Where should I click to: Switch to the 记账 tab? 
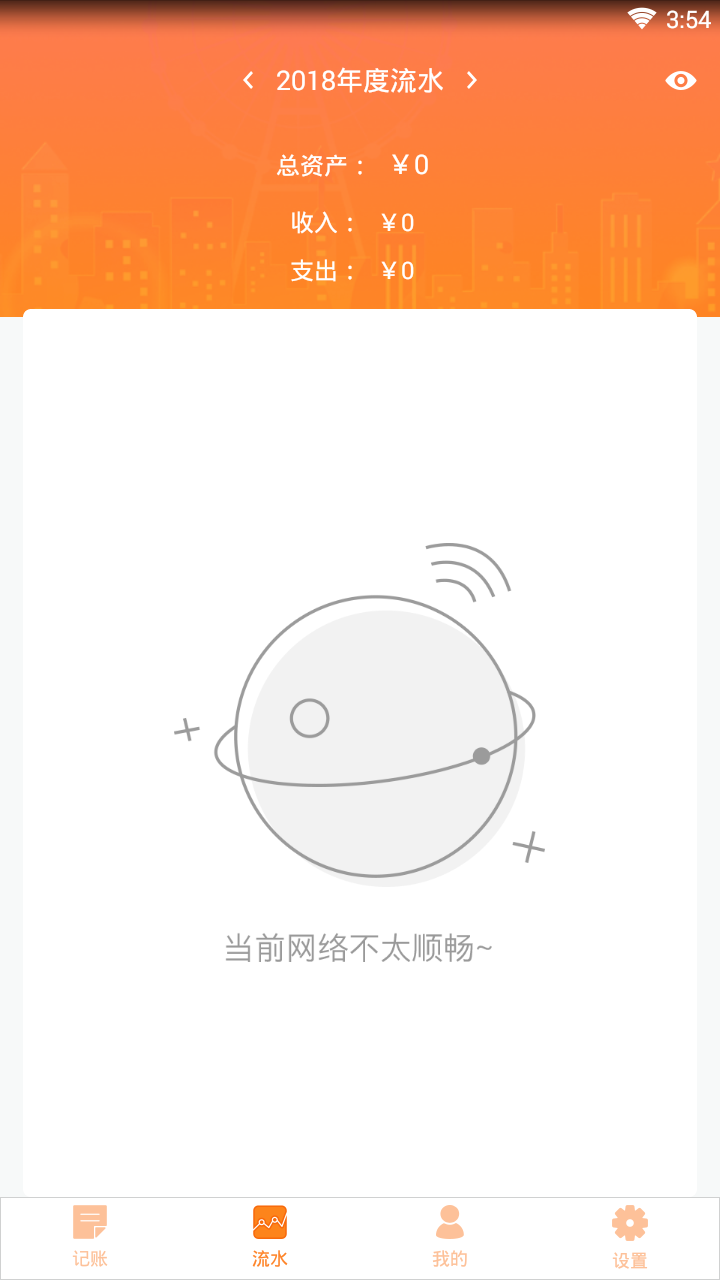(x=90, y=1237)
